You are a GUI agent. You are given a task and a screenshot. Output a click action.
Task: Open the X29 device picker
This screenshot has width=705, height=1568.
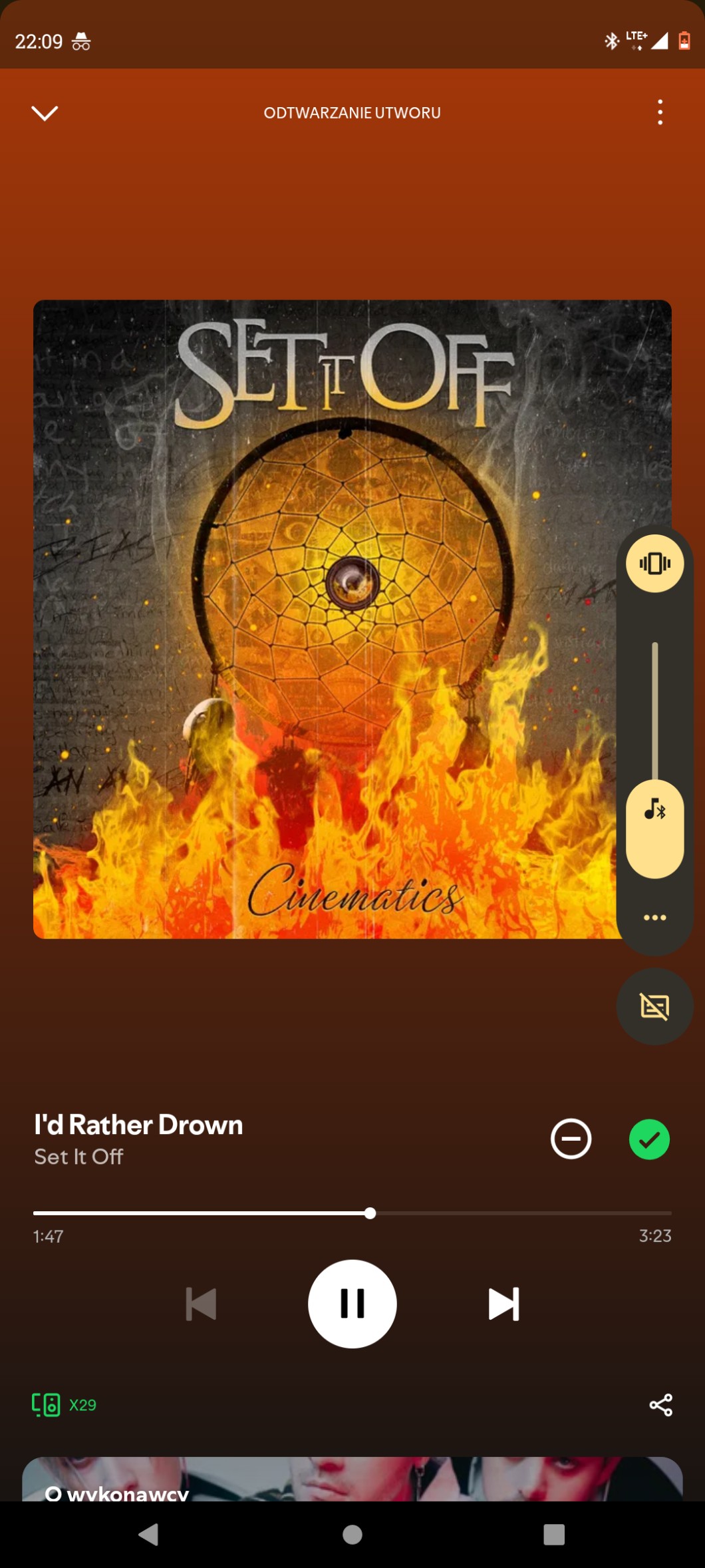pos(65,1404)
